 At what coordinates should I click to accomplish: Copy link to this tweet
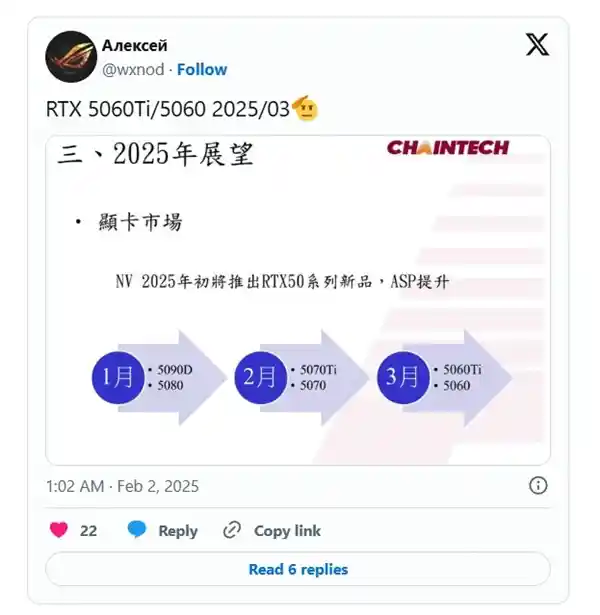pyautogui.click(x=272, y=530)
